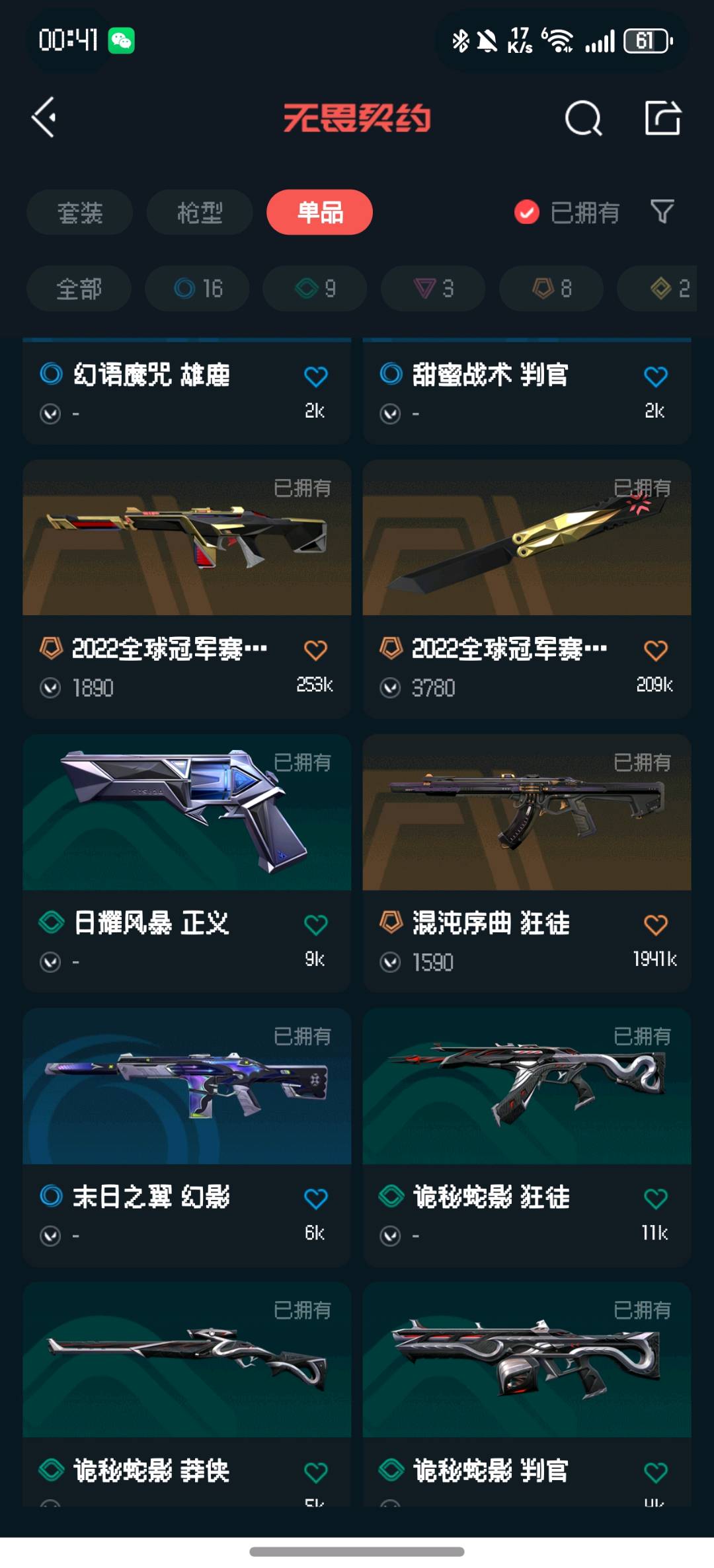Share this page via the share icon
This screenshot has height=1568, width=714.
click(662, 119)
